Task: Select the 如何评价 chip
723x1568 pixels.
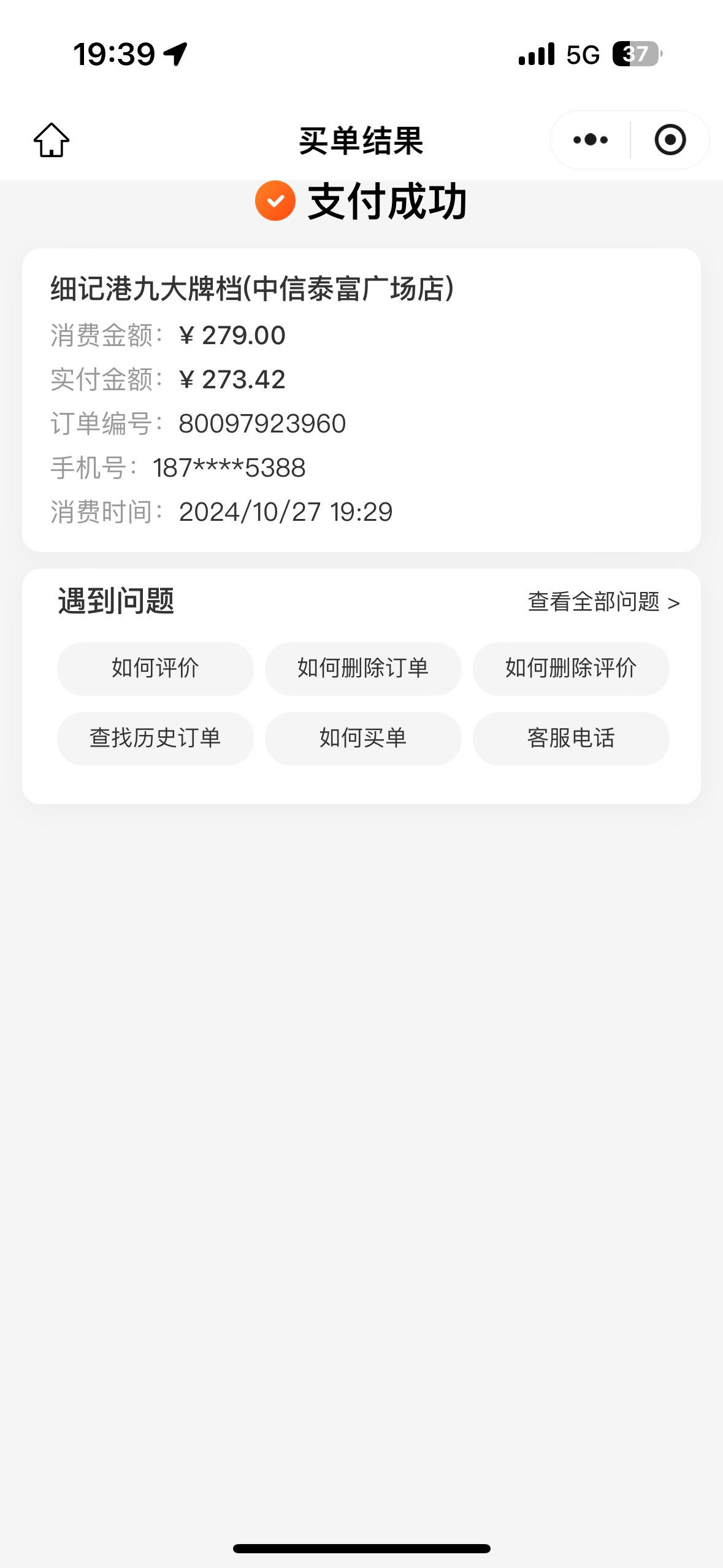Action: coord(155,669)
